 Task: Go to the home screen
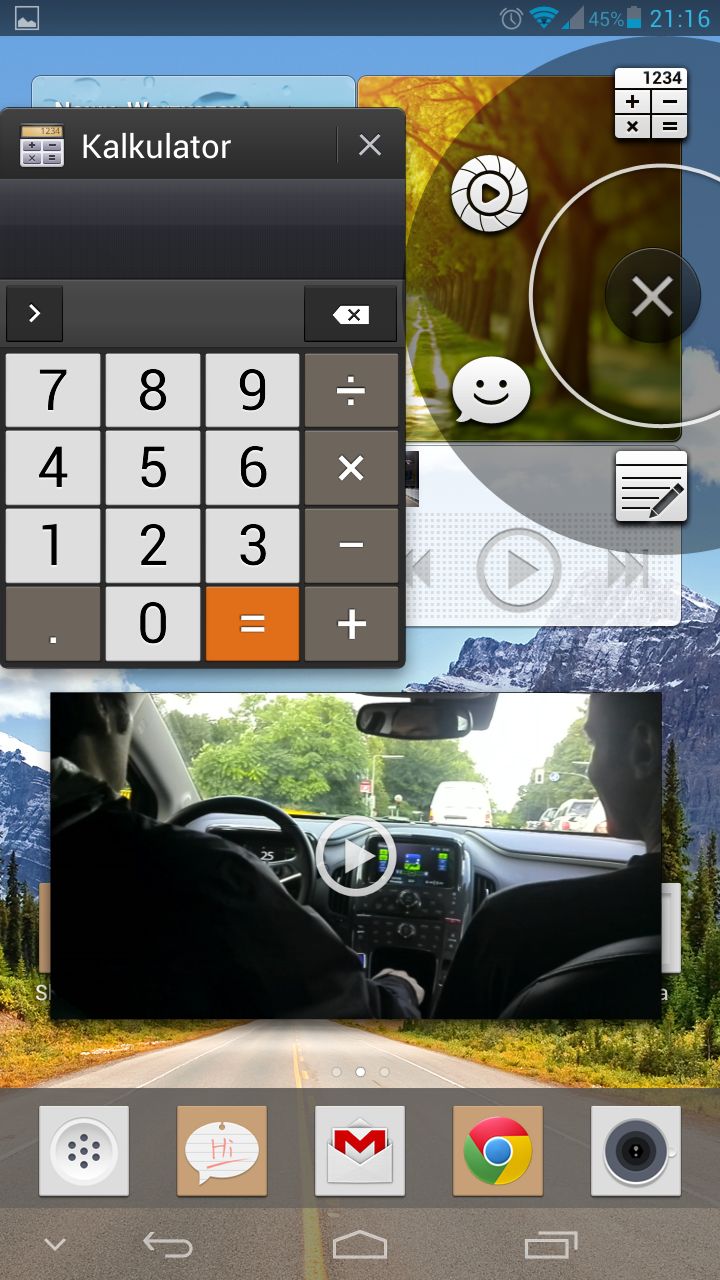click(x=360, y=1245)
